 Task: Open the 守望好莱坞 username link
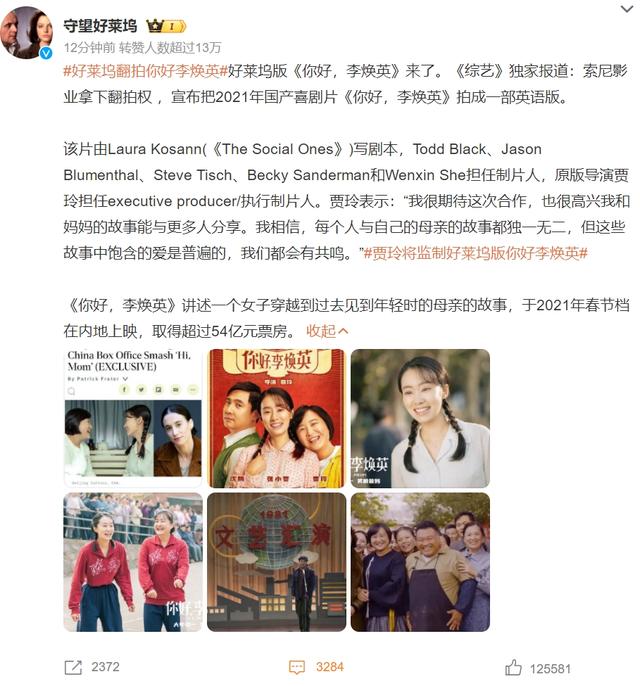(100, 25)
